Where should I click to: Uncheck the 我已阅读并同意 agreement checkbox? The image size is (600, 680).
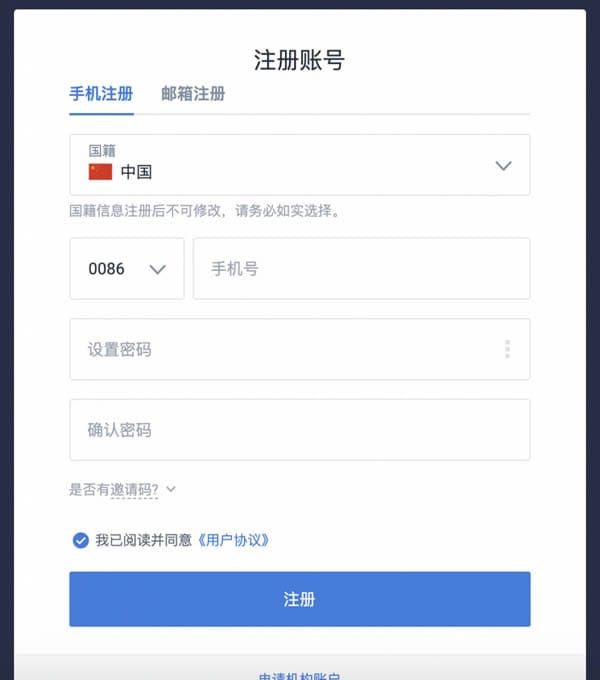tap(80, 541)
